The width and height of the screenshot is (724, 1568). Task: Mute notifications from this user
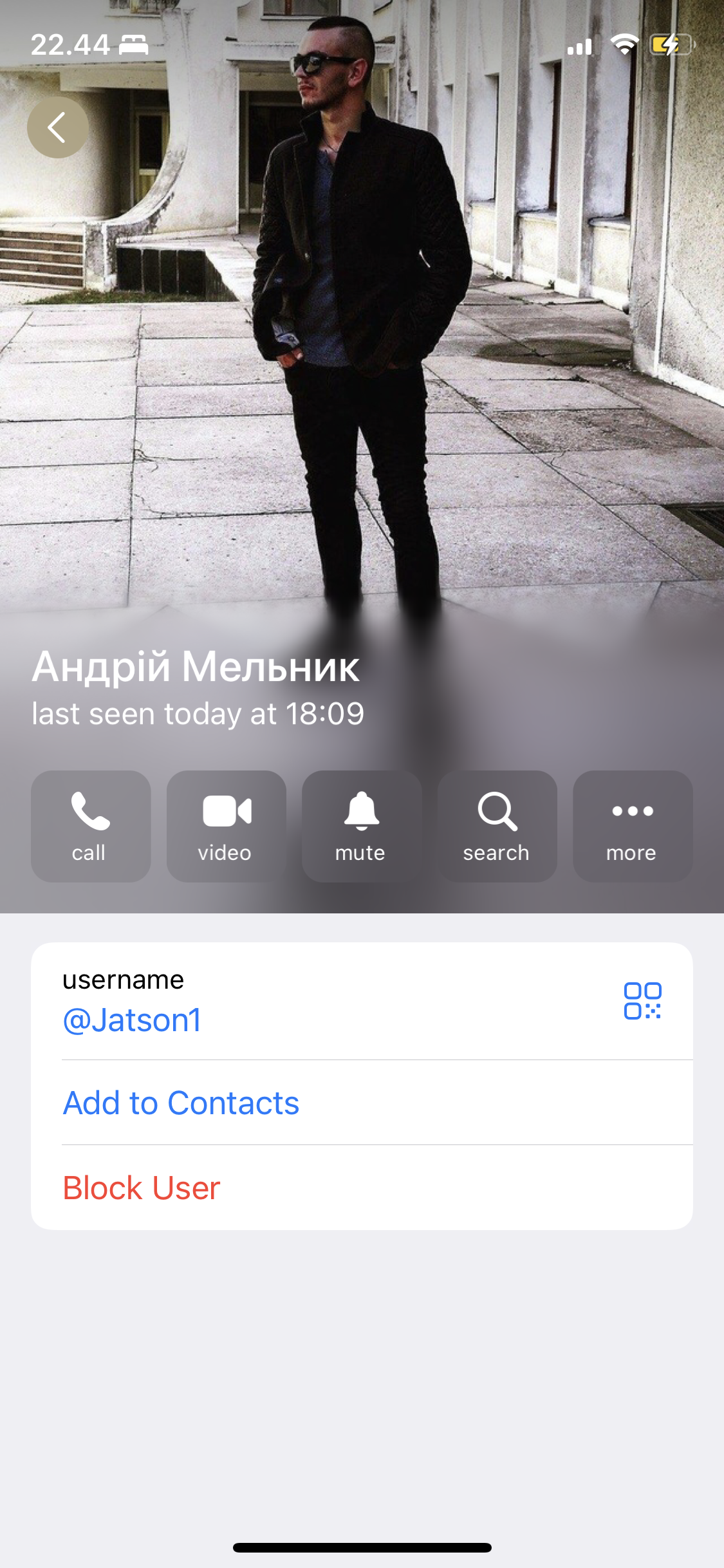pyautogui.click(x=361, y=826)
